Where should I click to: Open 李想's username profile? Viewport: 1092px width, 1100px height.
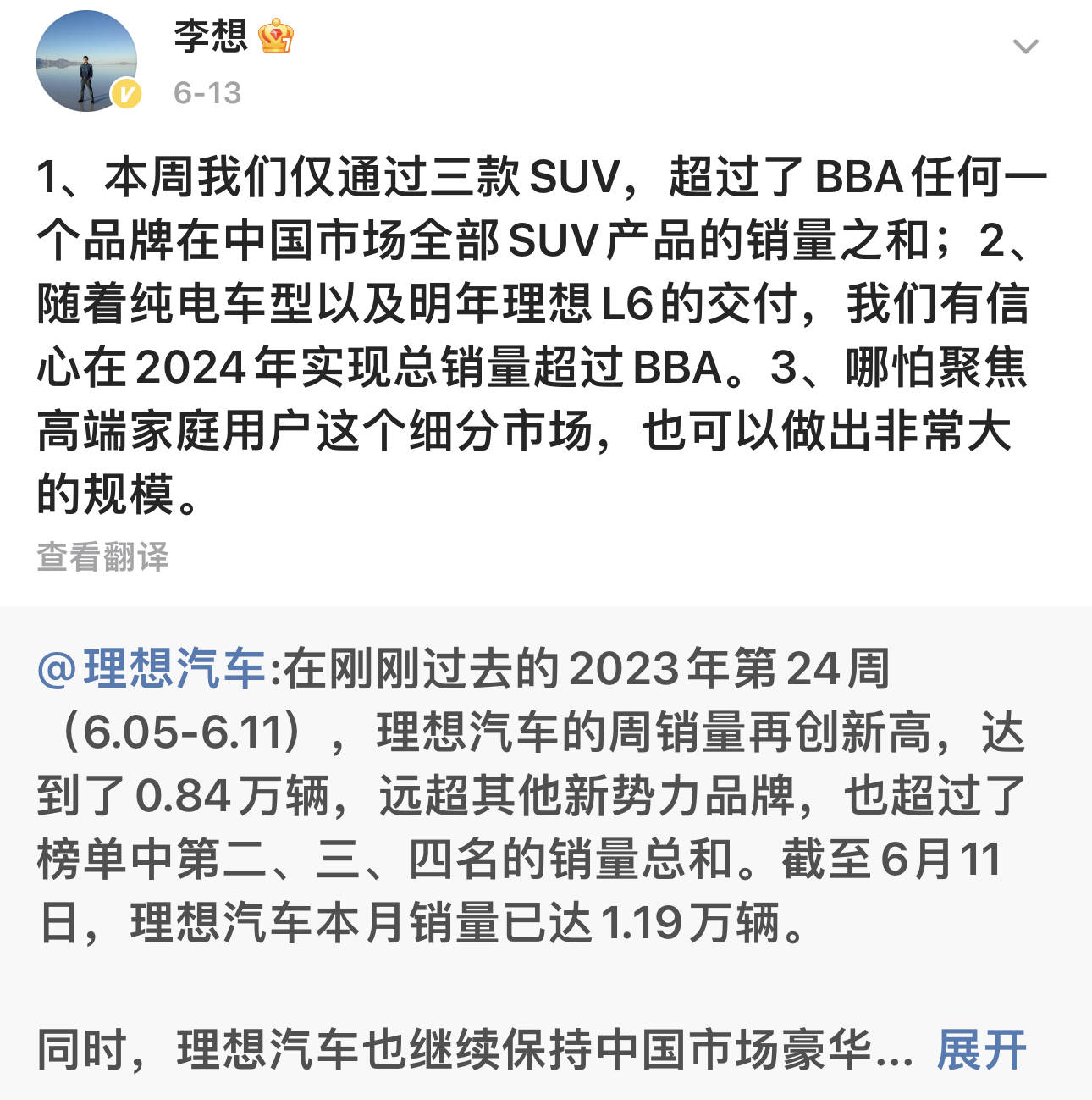pyautogui.click(x=211, y=36)
